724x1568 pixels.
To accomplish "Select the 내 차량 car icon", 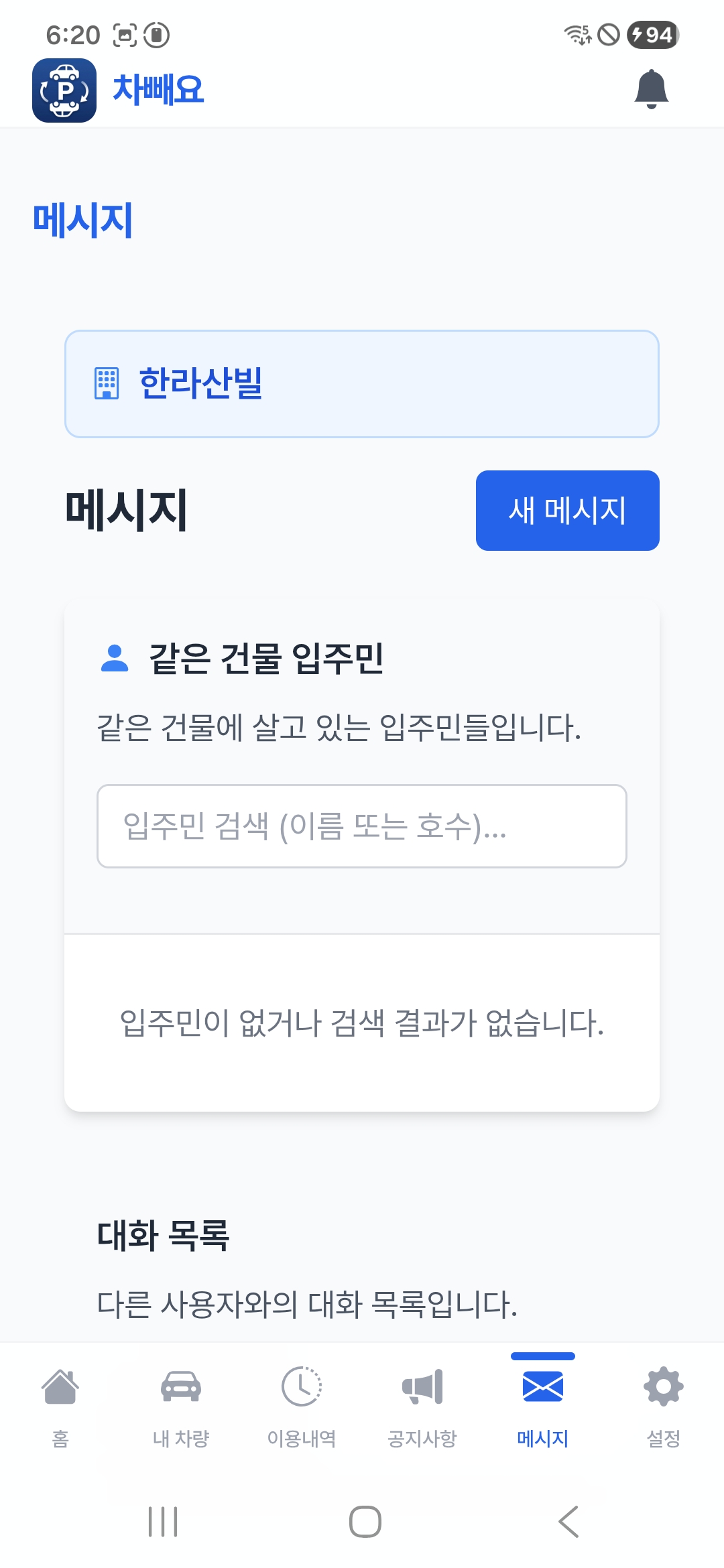I will 180,1386.
